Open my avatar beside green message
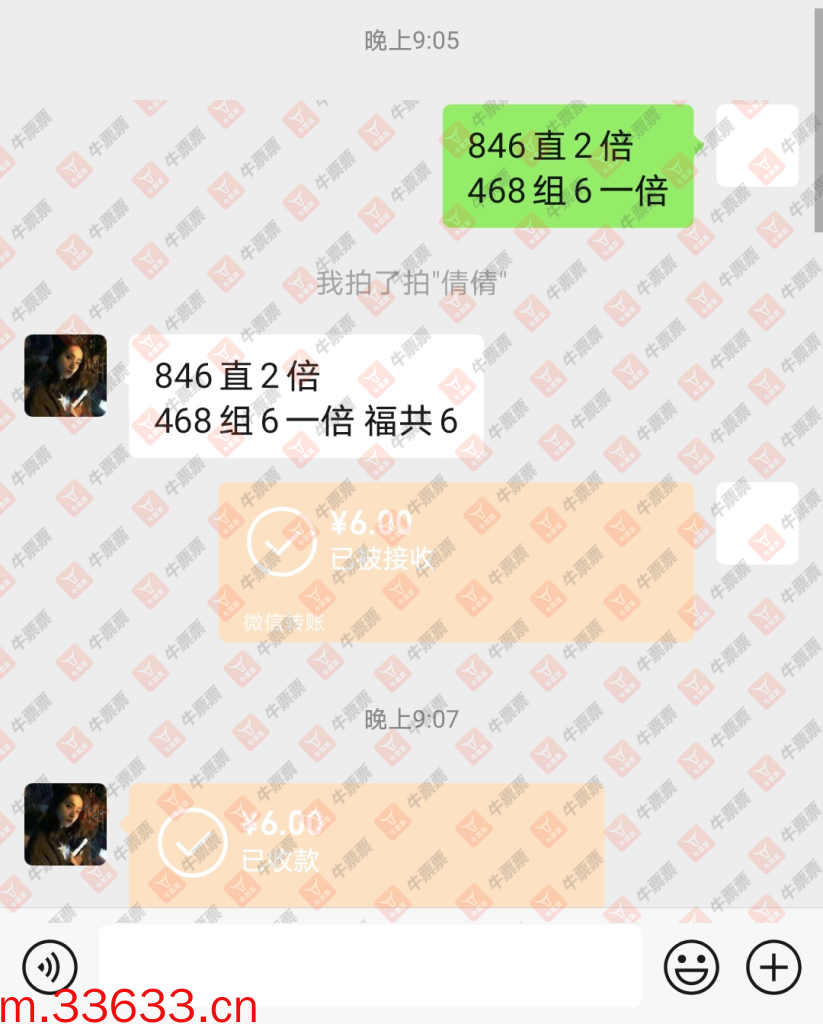 point(757,146)
